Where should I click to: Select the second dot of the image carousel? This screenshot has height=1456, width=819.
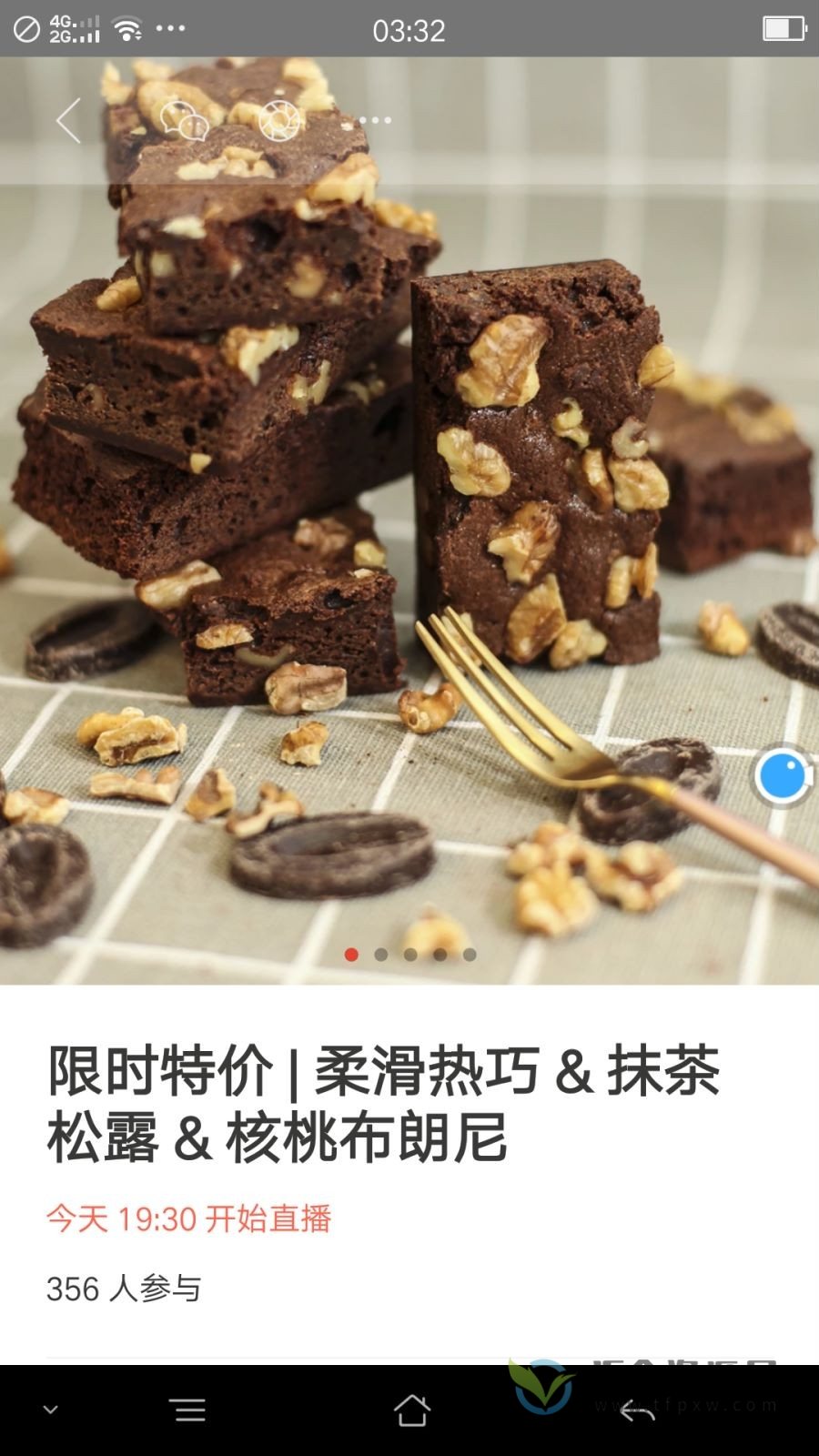pyautogui.click(x=381, y=955)
